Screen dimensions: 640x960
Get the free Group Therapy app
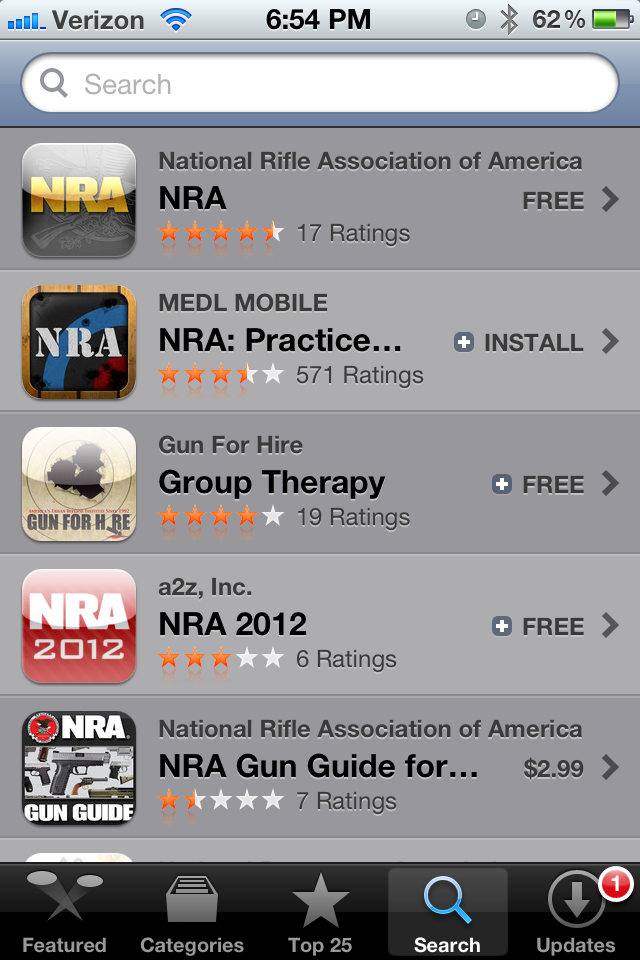(x=538, y=484)
